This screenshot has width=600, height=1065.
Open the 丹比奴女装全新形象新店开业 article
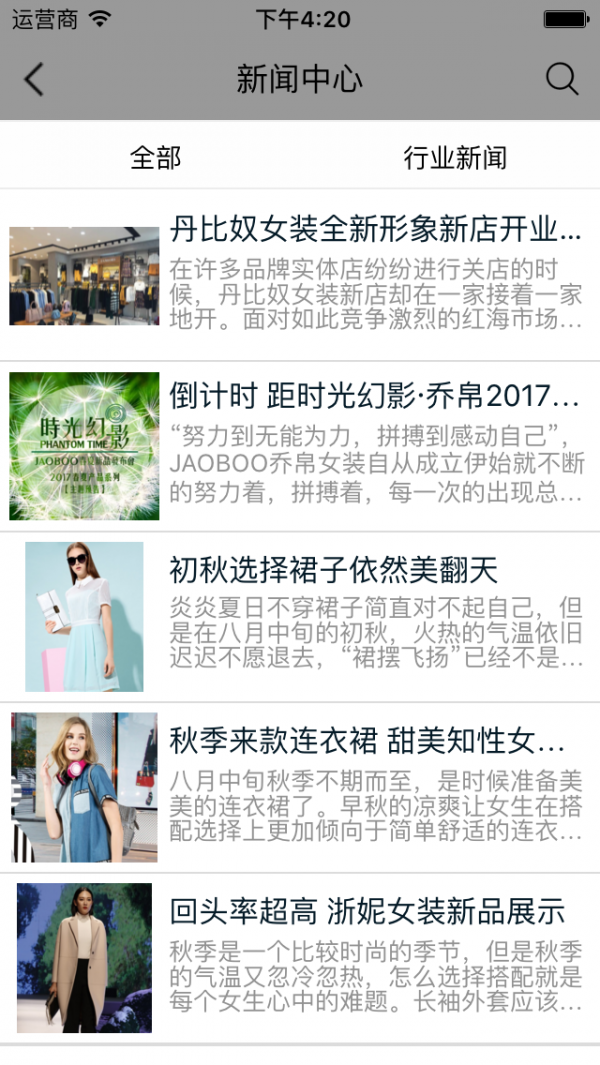[375, 231]
